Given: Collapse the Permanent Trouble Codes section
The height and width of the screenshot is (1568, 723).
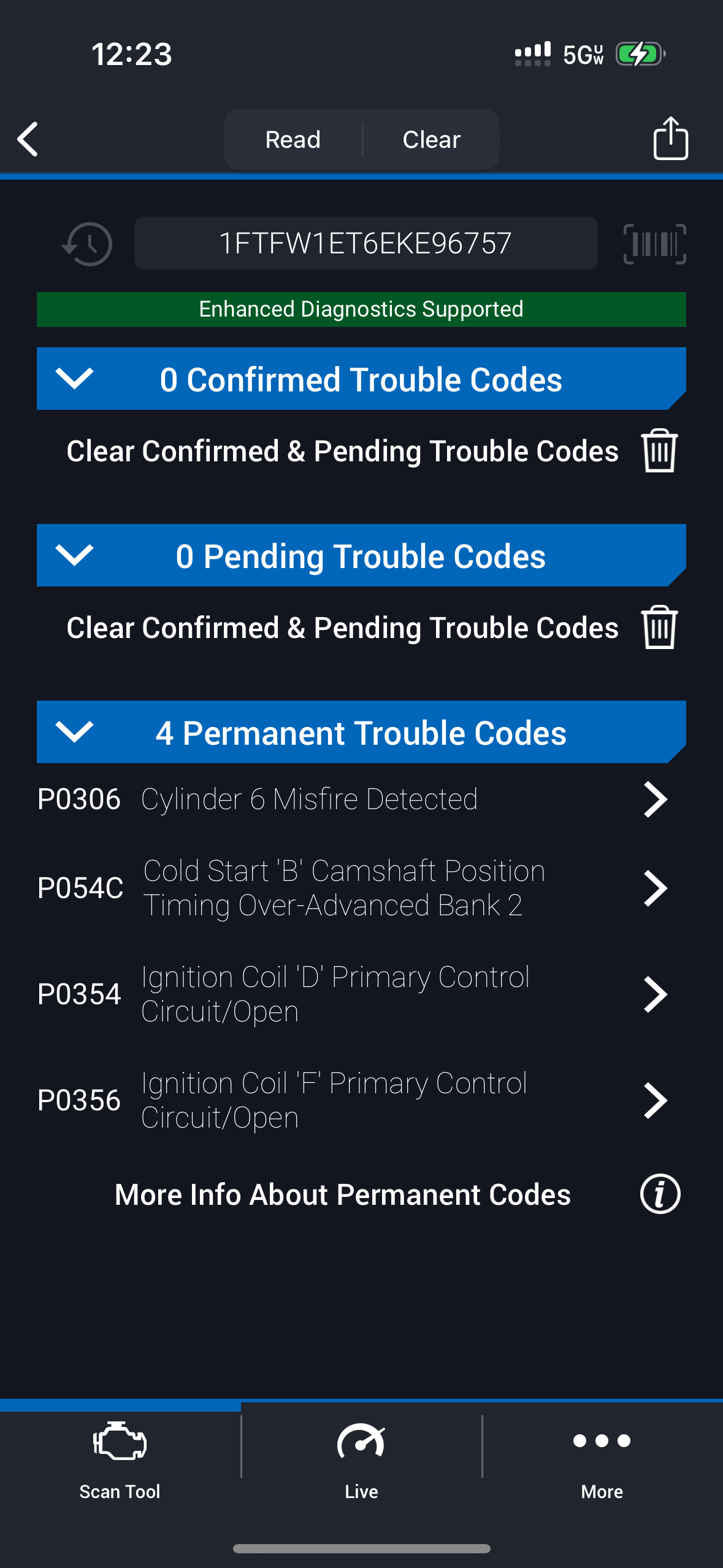Looking at the screenshot, I should point(74,732).
